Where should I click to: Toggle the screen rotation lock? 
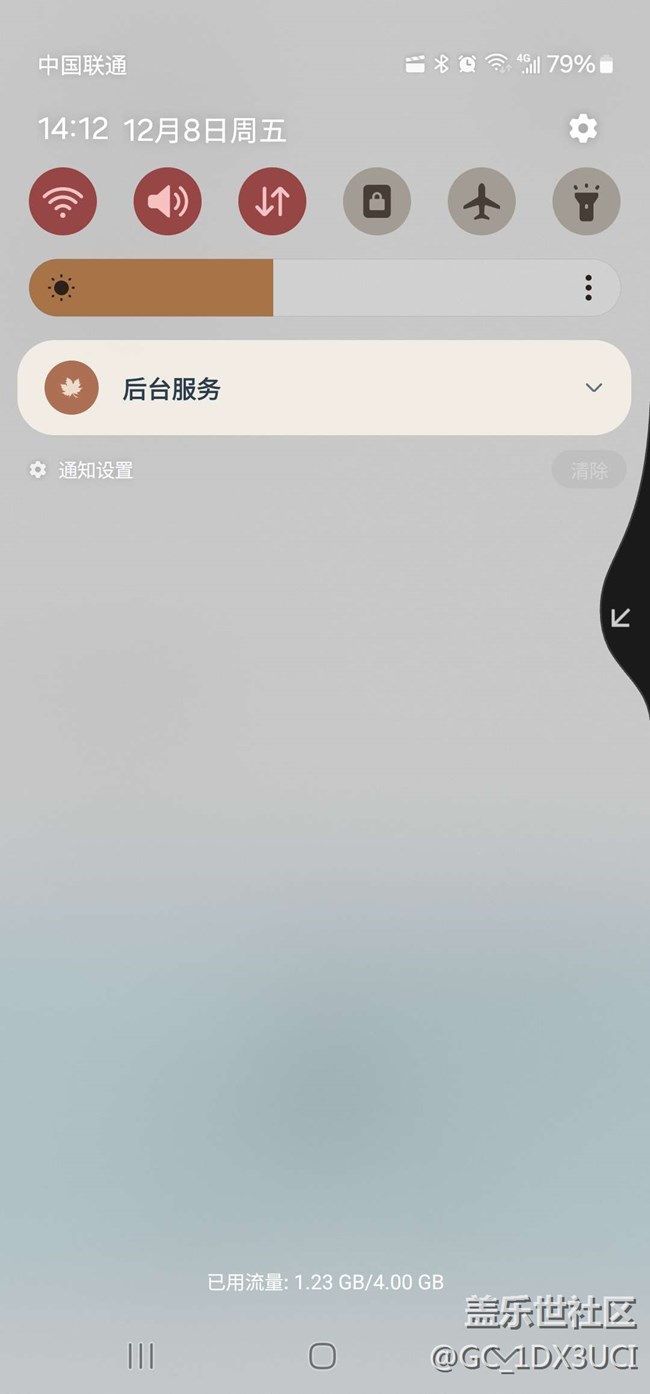[x=376, y=201]
